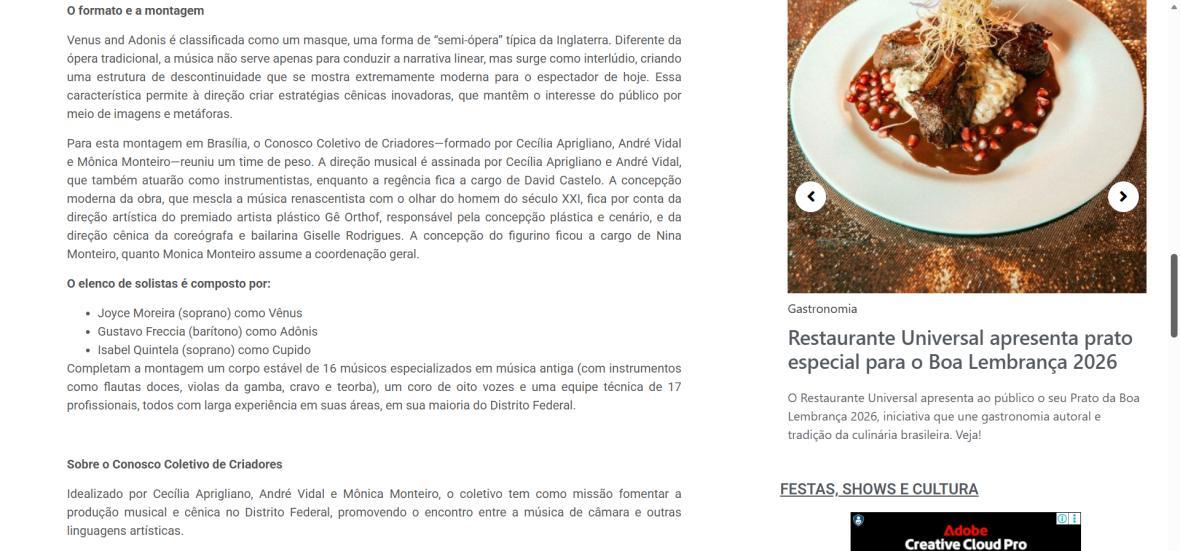Open the Festas, Shows e Cultura section
The image size is (1180, 551).
(x=878, y=489)
